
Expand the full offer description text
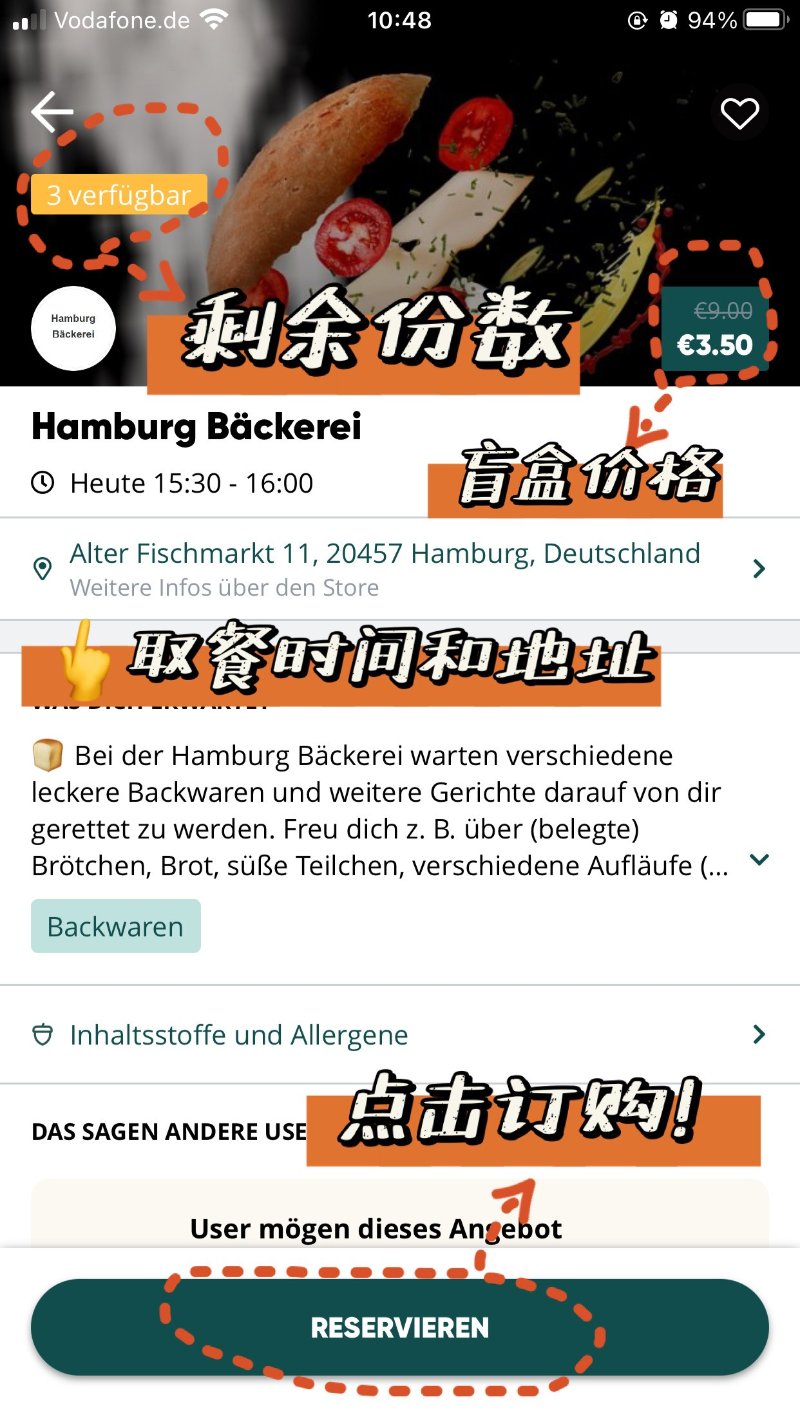tap(759, 860)
